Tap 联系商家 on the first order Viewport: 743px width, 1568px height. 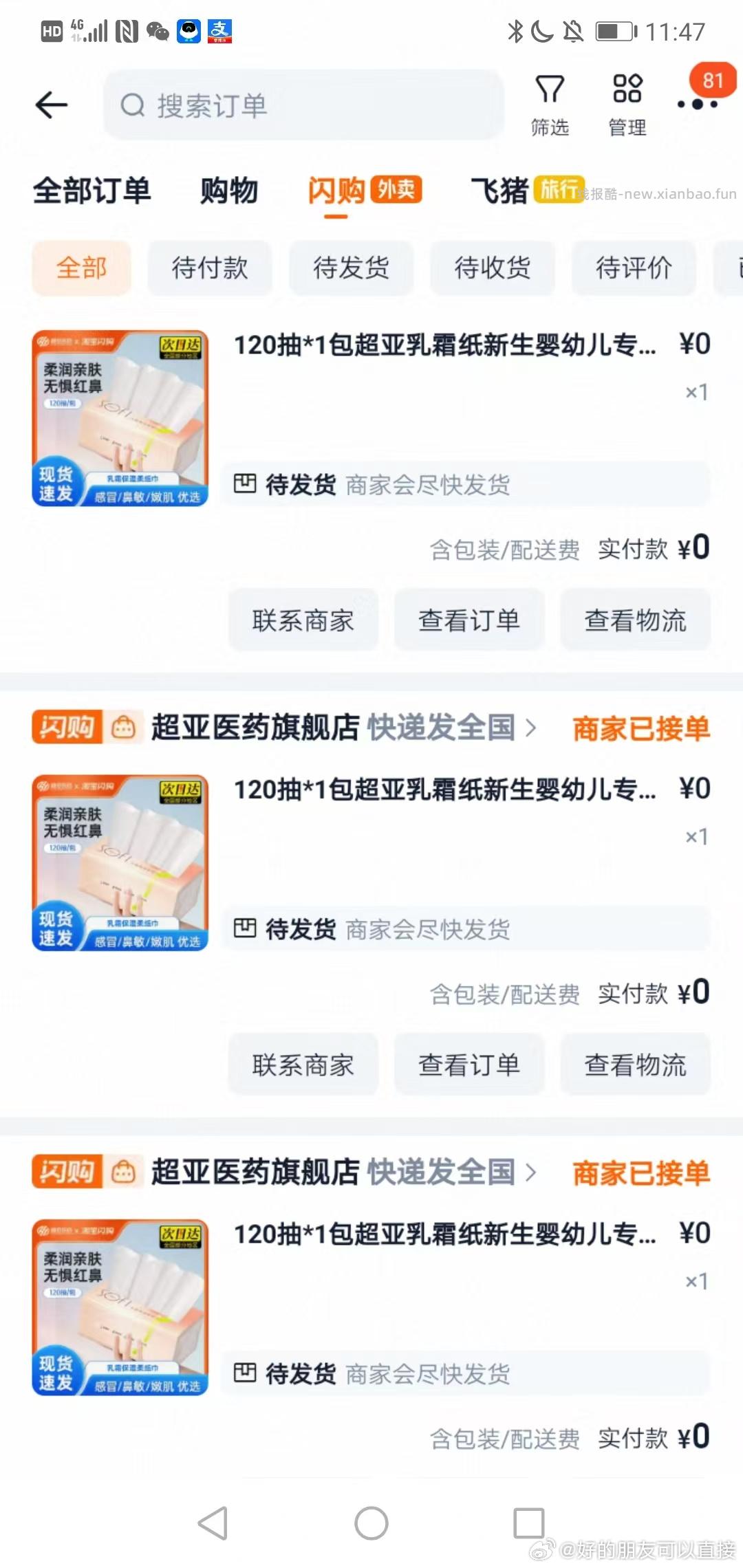(x=303, y=620)
